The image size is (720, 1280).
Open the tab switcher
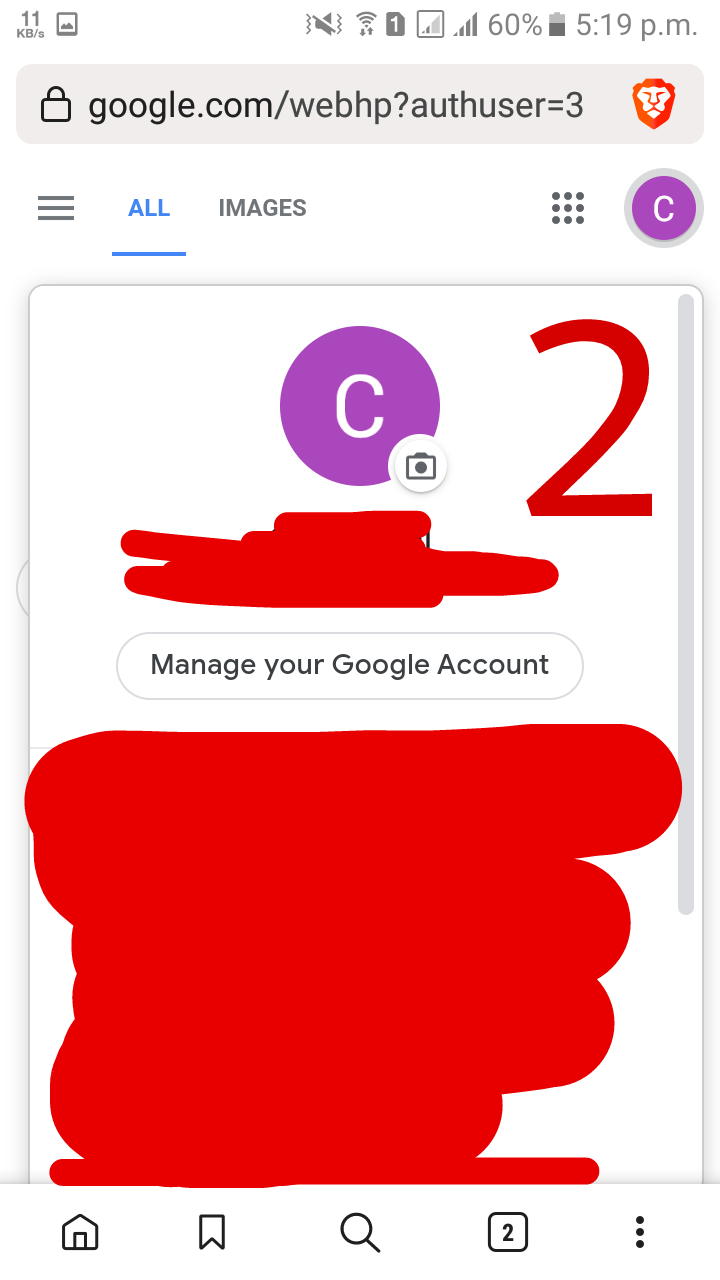click(507, 1232)
